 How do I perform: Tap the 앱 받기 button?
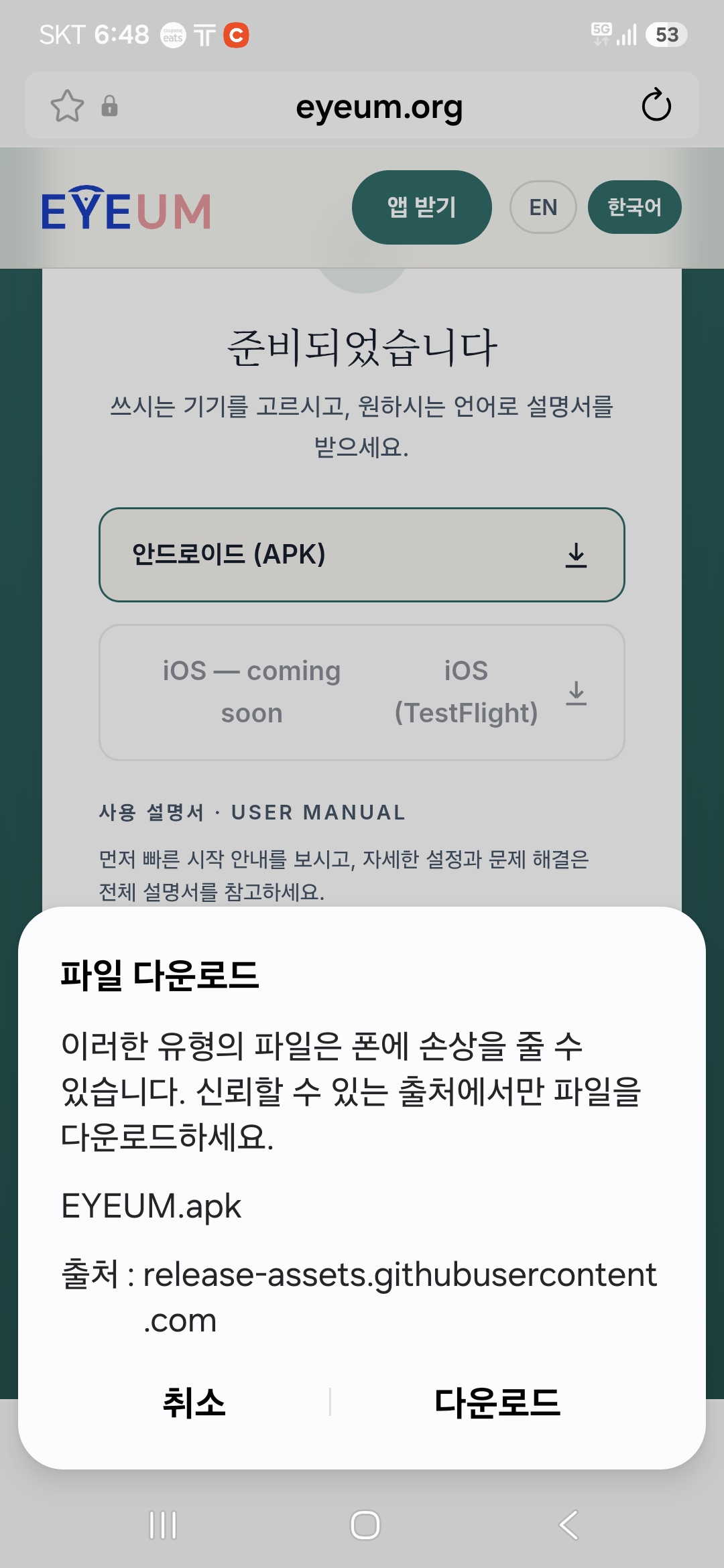tap(422, 207)
